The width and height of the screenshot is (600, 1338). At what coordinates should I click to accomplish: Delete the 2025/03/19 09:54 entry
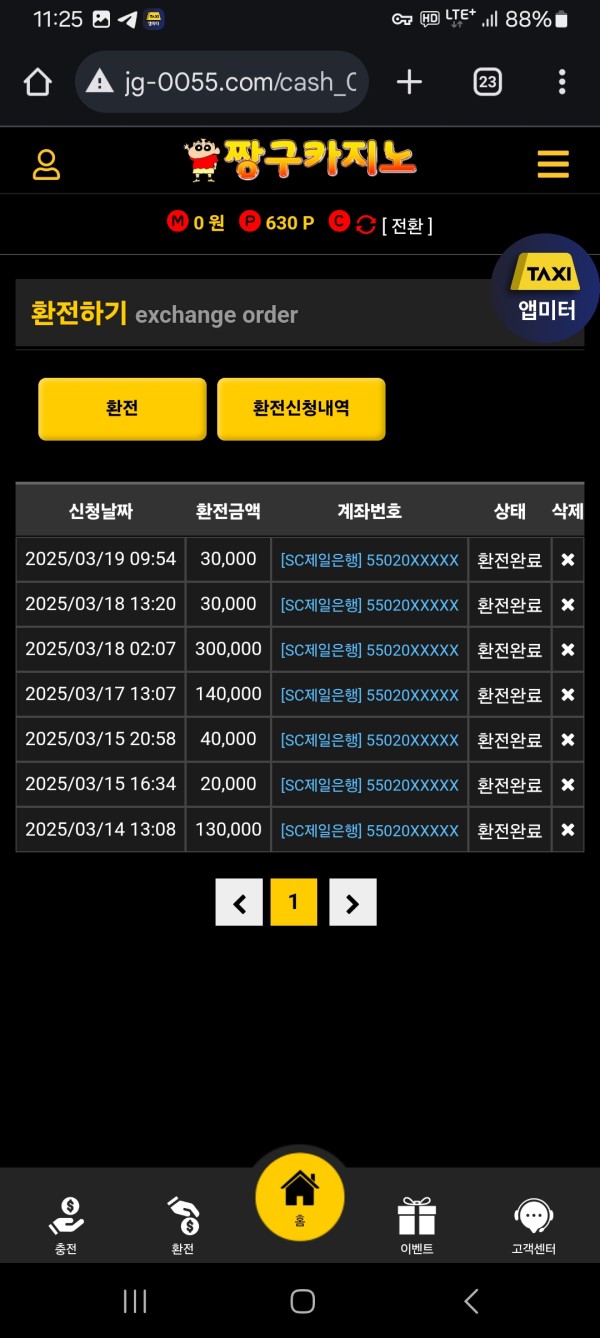click(567, 560)
